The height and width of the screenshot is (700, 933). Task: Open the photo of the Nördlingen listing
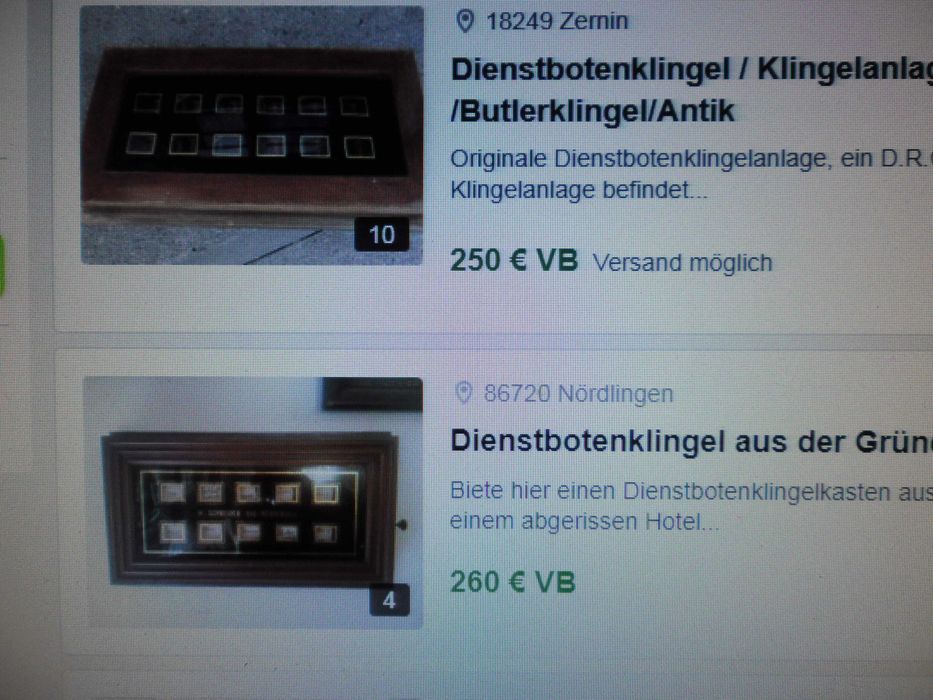coord(252,503)
